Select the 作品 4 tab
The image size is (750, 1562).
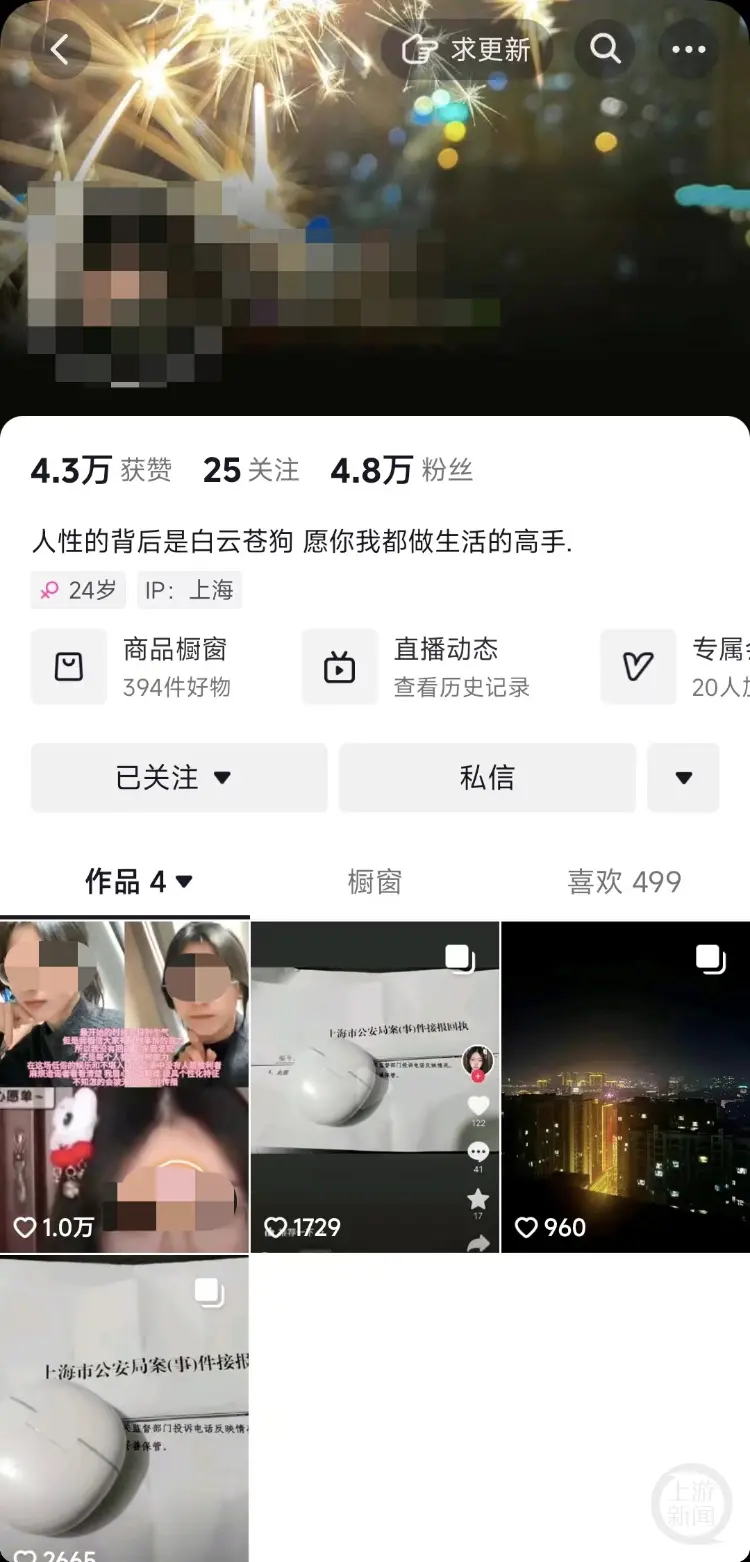[138, 881]
